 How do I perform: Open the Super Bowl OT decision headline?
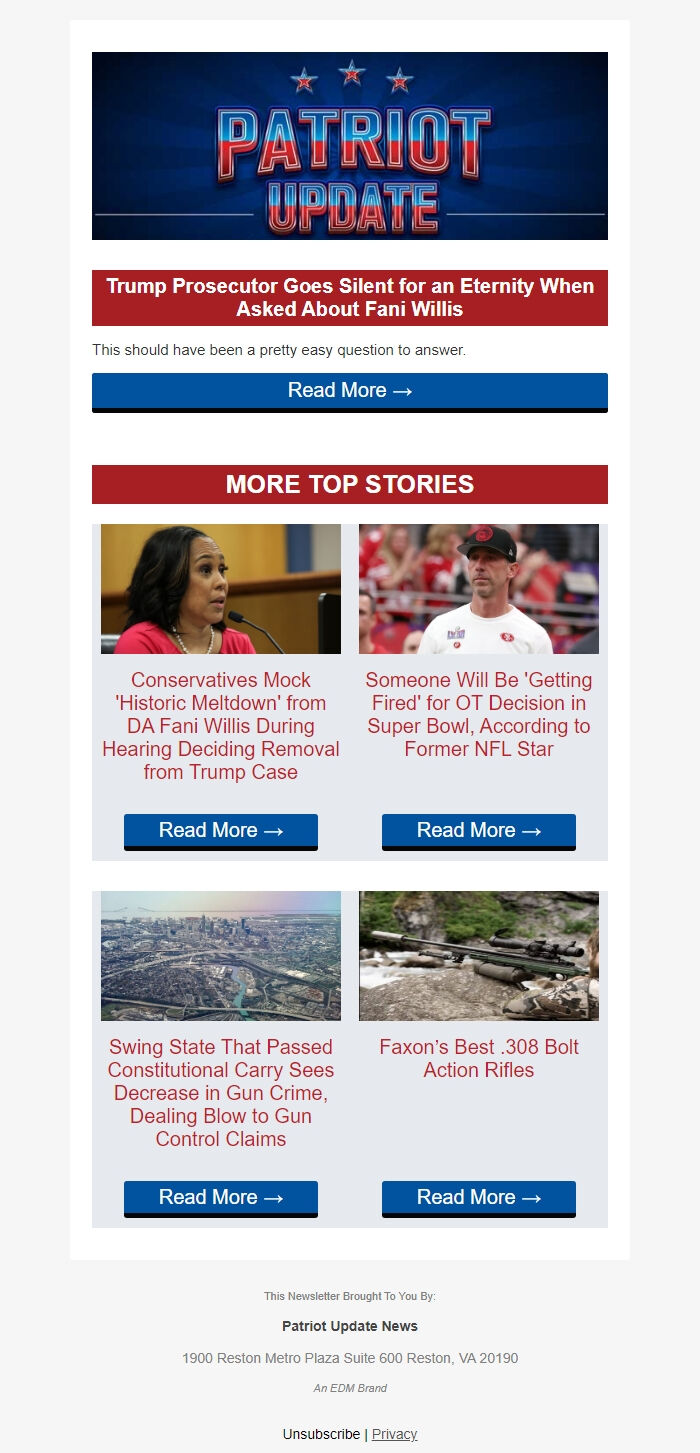click(x=479, y=714)
